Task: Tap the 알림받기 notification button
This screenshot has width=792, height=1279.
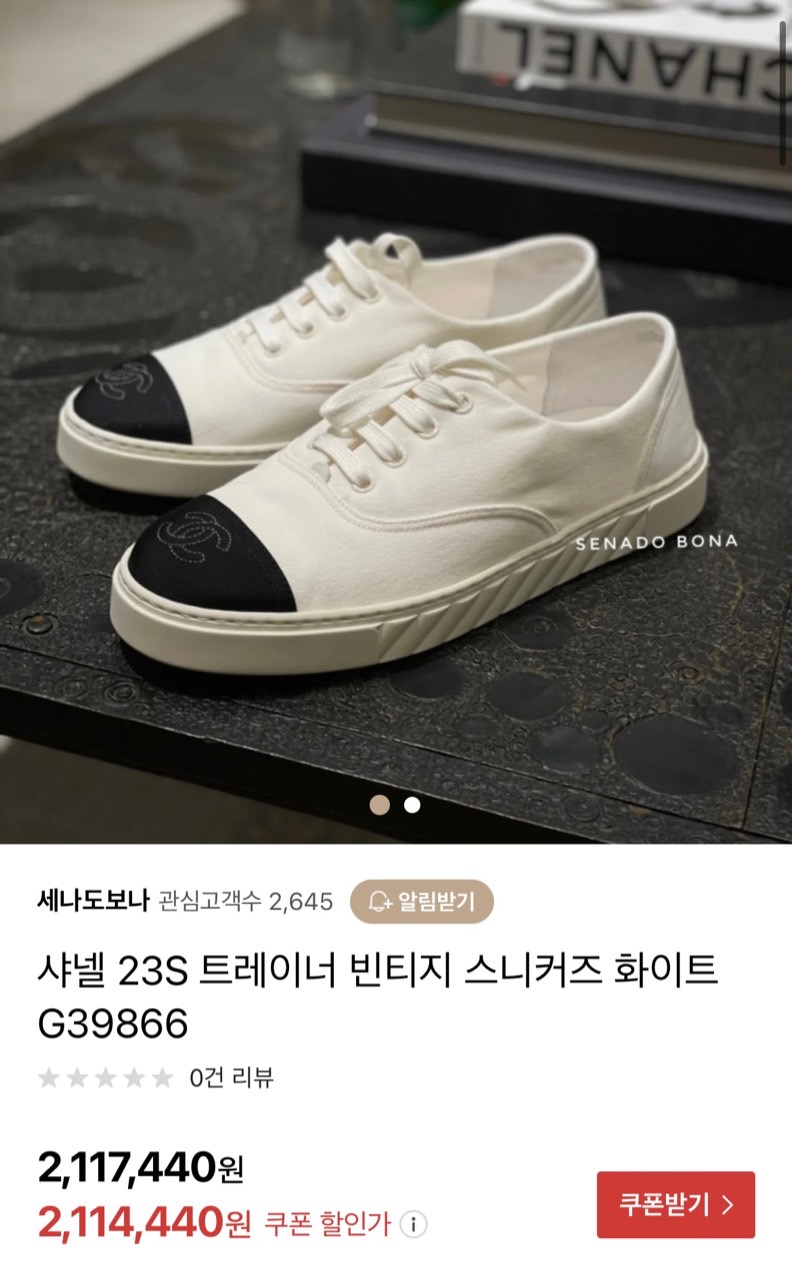Action: pos(421,901)
